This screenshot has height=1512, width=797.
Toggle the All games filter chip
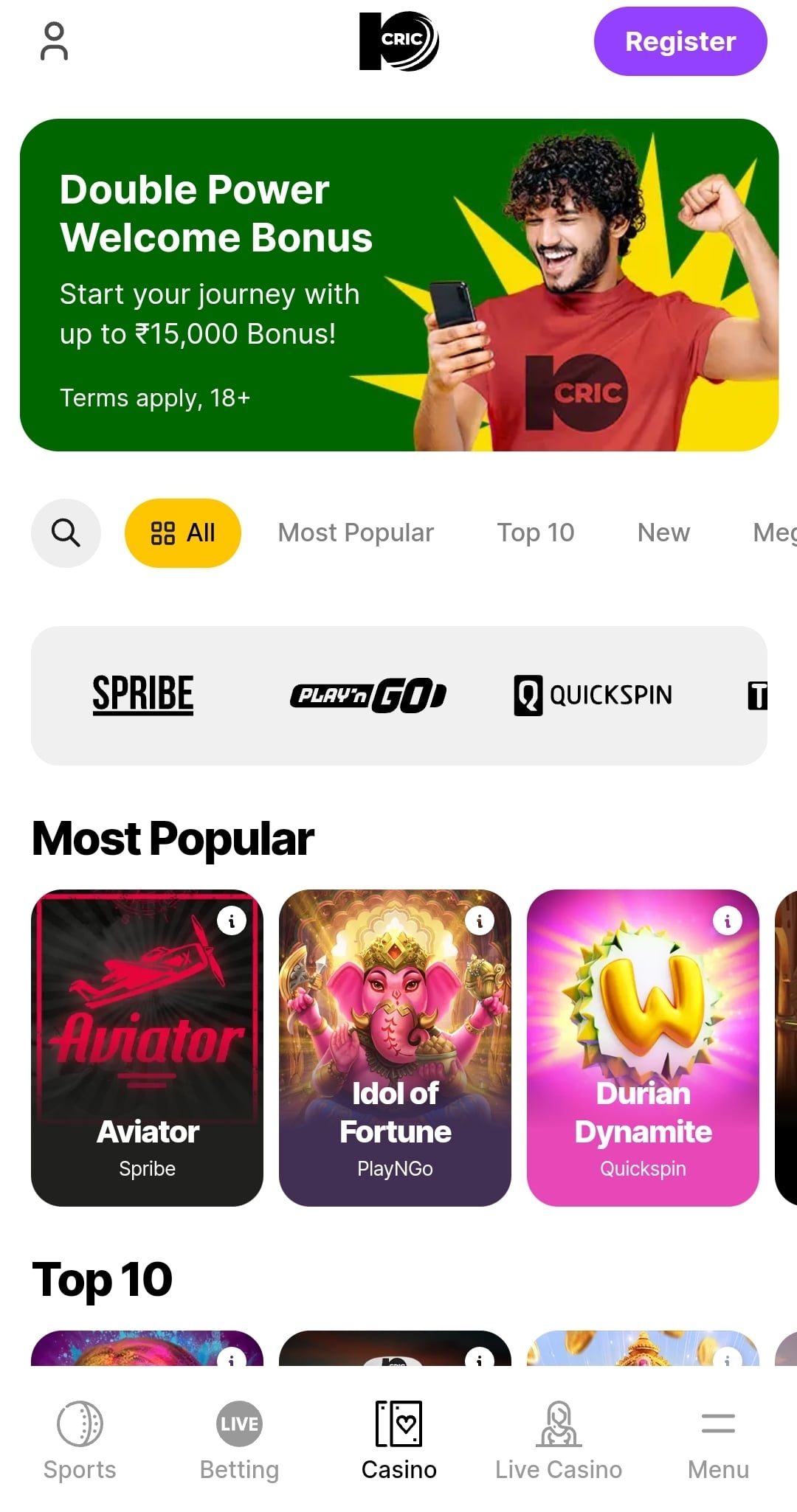182,533
